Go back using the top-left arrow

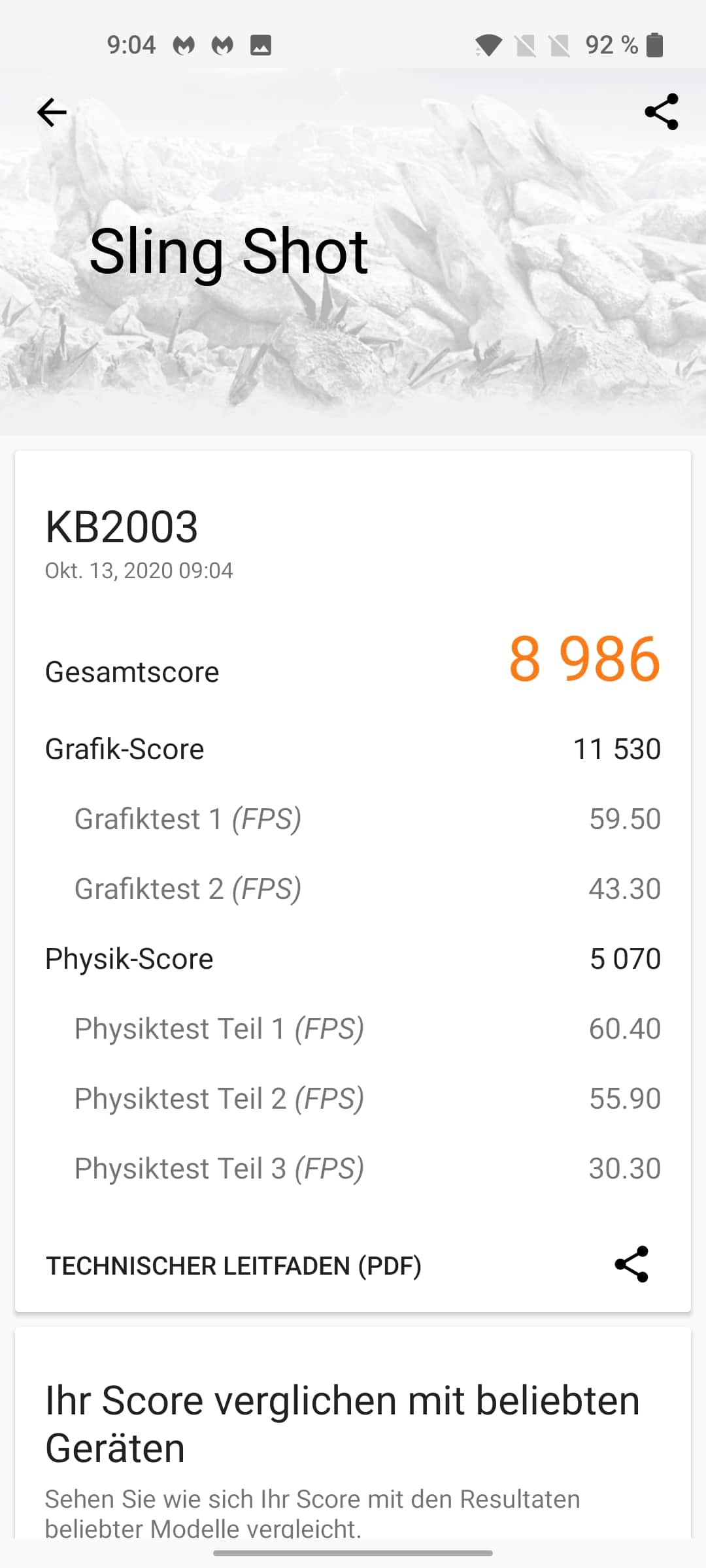point(52,112)
